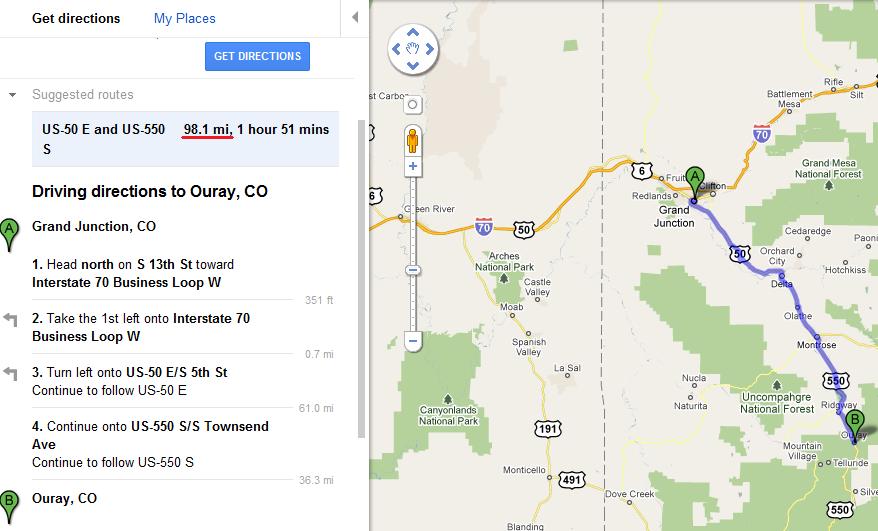This screenshot has height=531, width=878.
Task: Collapse the Suggested routes section
Action: [12, 95]
